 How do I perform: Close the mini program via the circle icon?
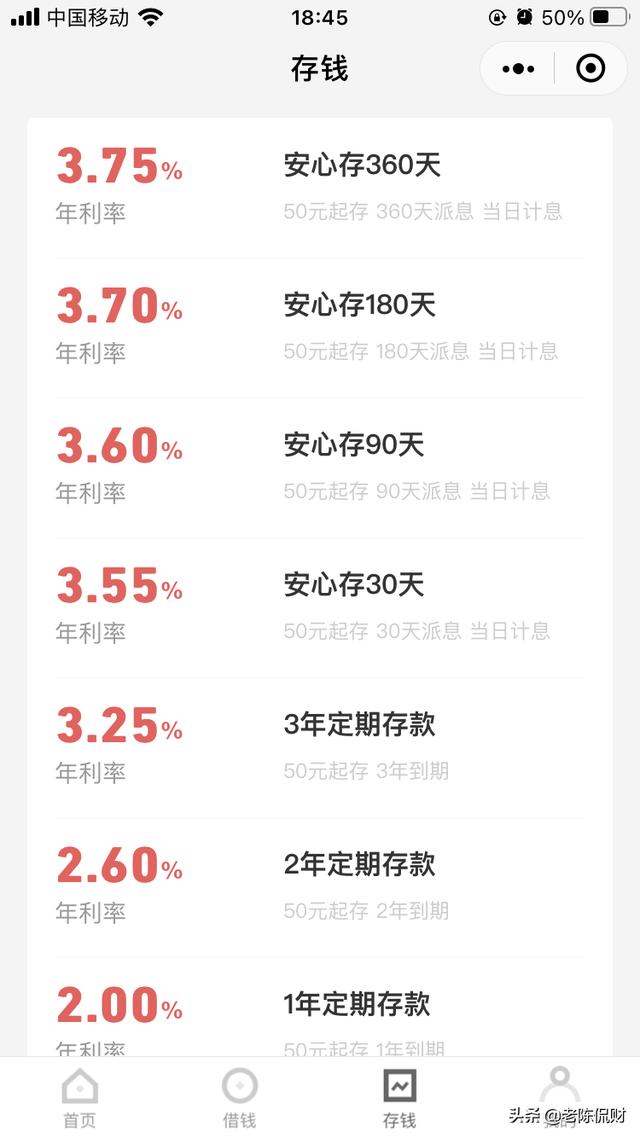pos(591,69)
